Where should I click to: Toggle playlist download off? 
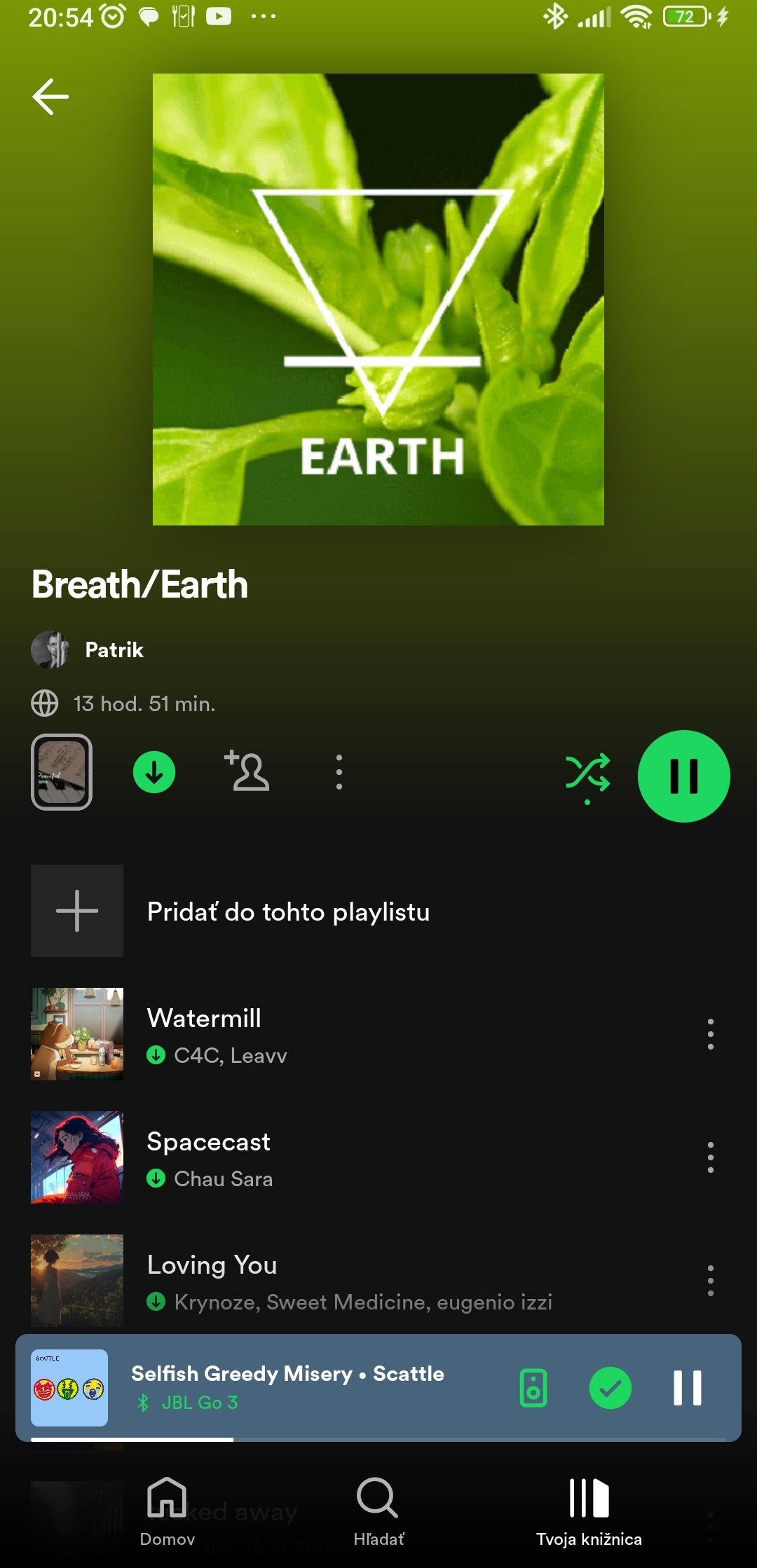click(155, 773)
